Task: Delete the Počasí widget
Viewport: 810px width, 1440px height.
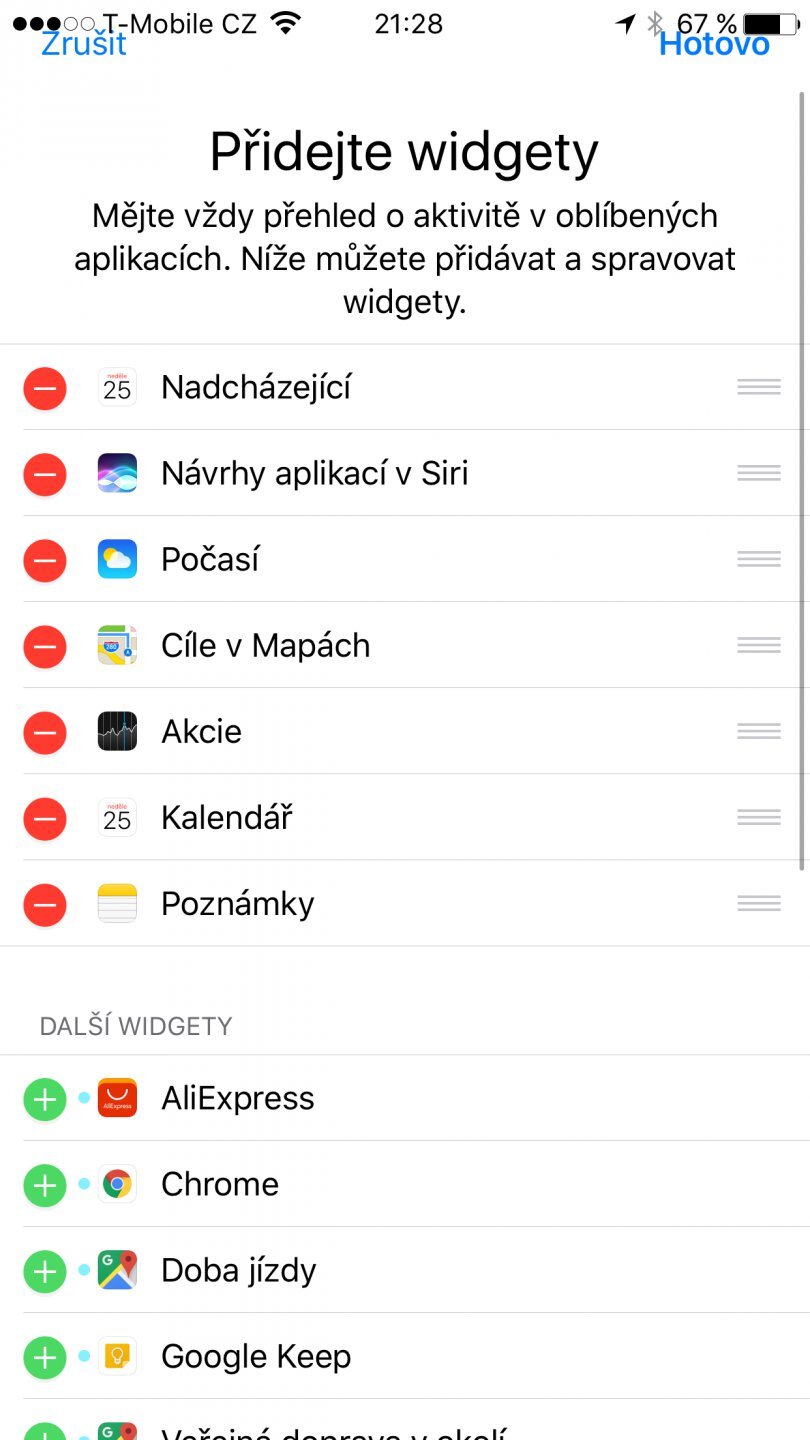Action: point(45,560)
